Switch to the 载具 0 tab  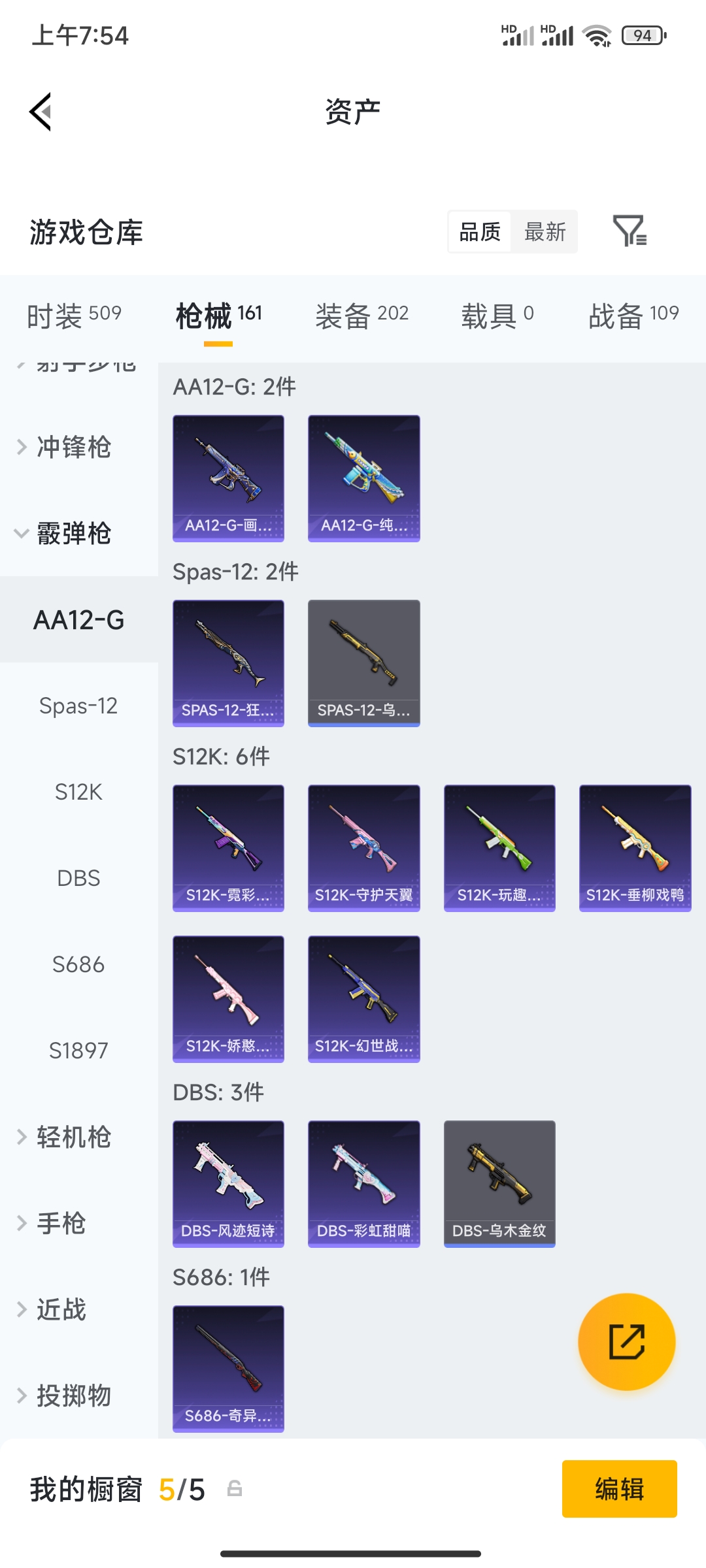click(x=497, y=316)
